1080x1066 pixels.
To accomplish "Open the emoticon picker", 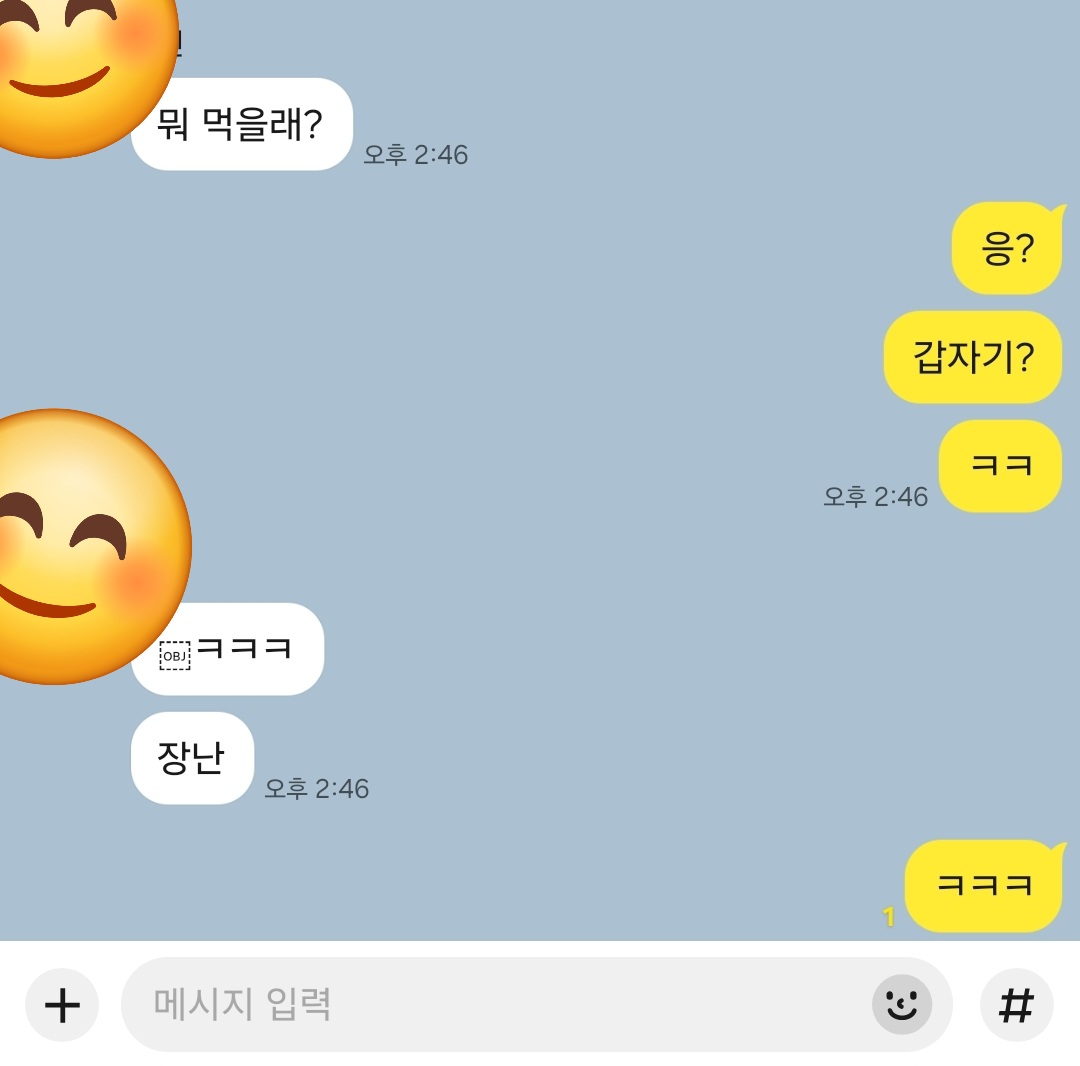I will 902,1004.
